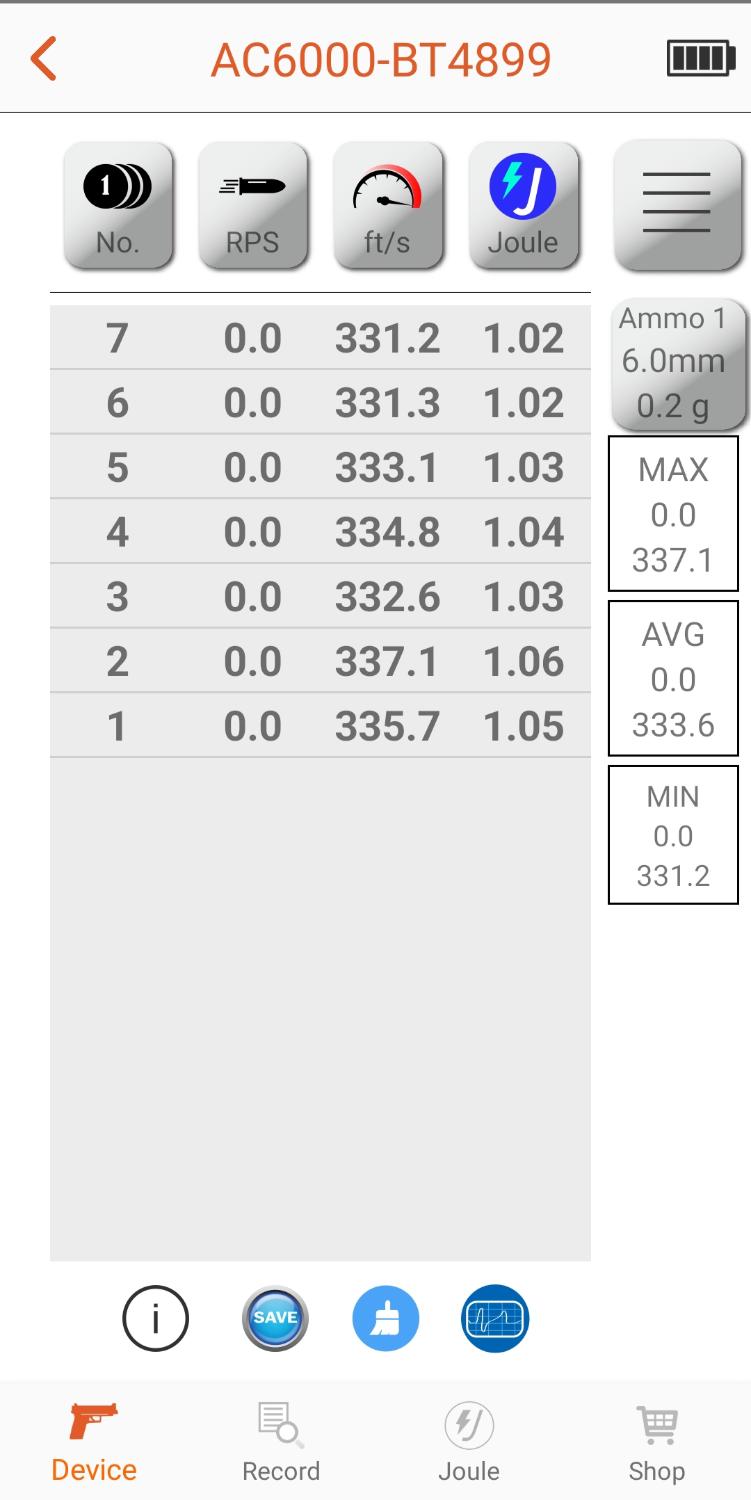Screen dimensions: 751x1500
Task: Switch to the Joule tab
Action: pos(469,1442)
